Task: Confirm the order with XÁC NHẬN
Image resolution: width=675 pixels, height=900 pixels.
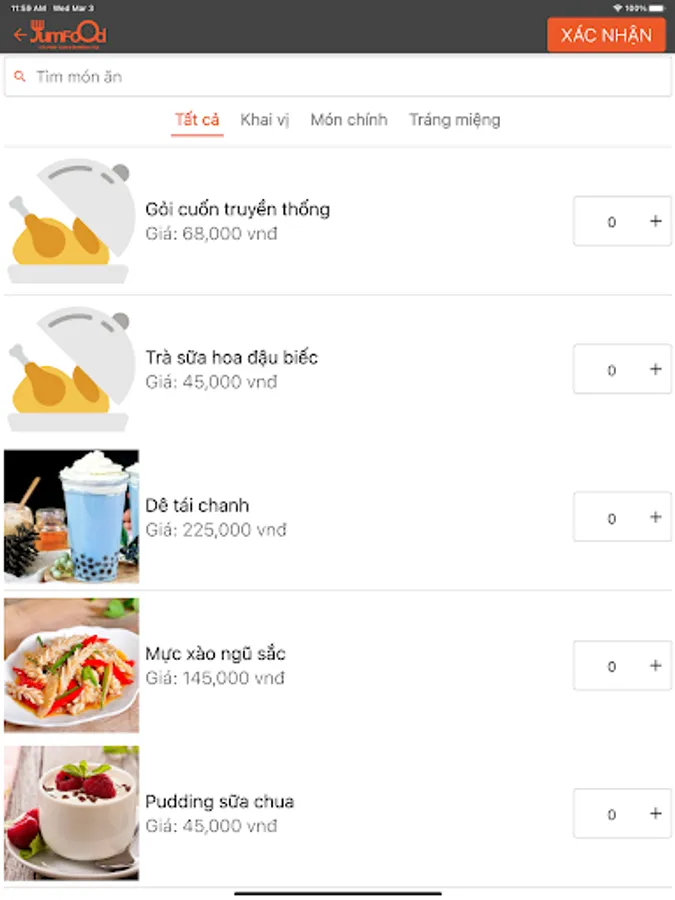Action: click(x=606, y=35)
